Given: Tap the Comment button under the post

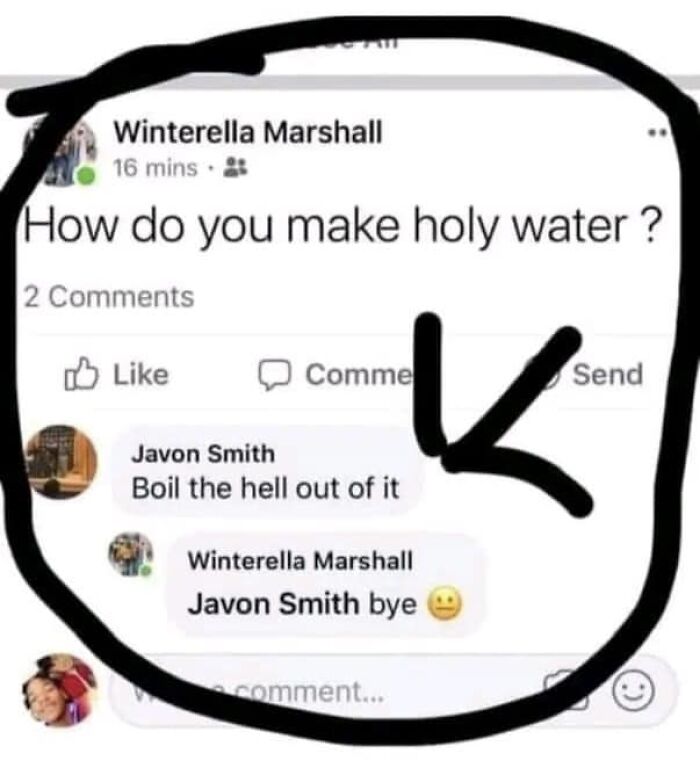Looking at the screenshot, I should [x=337, y=375].
